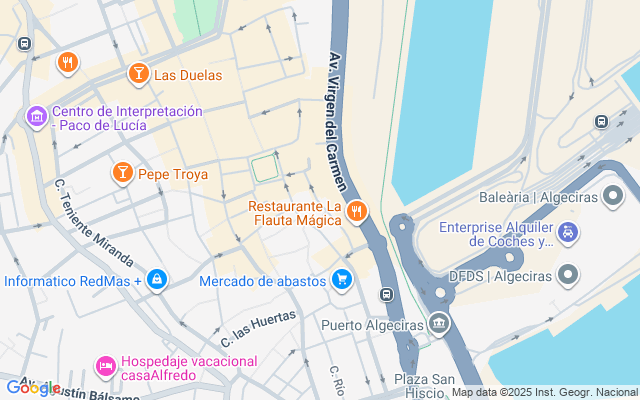
Task: Select the bus stop icon near Puerto Algeciras
Action: click(386, 295)
